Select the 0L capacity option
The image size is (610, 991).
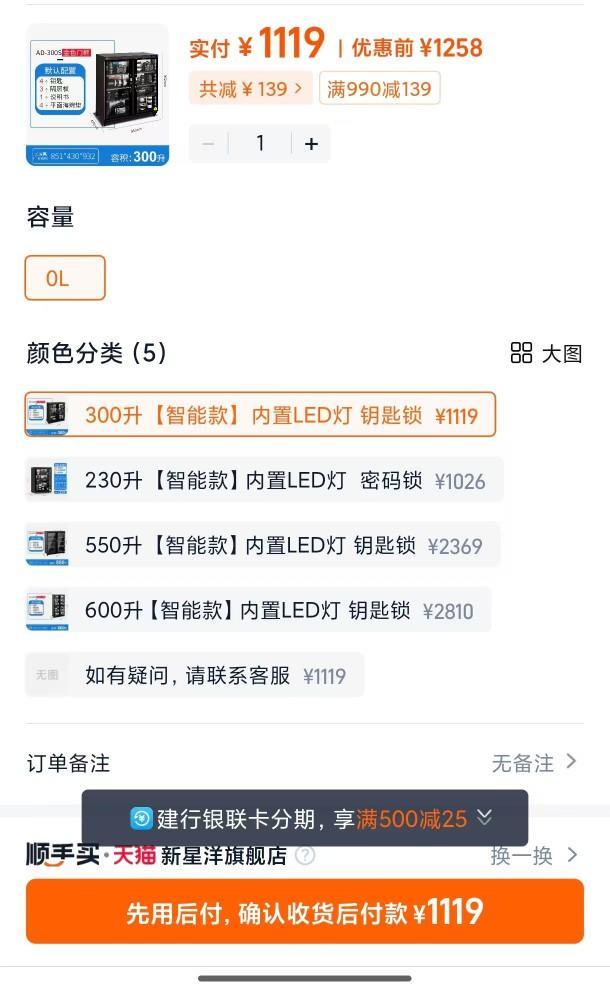(x=65, y=278)
